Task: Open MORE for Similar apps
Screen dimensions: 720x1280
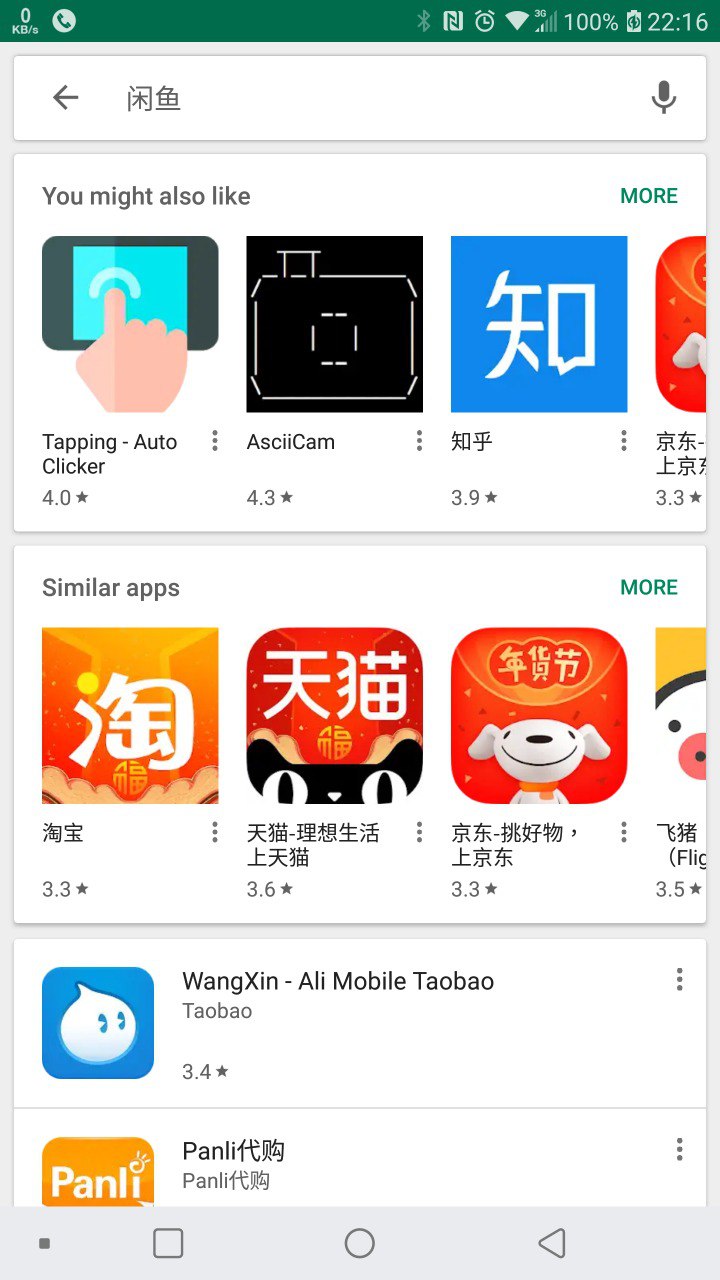Action: pyautogui.click(x=648, y=587)
